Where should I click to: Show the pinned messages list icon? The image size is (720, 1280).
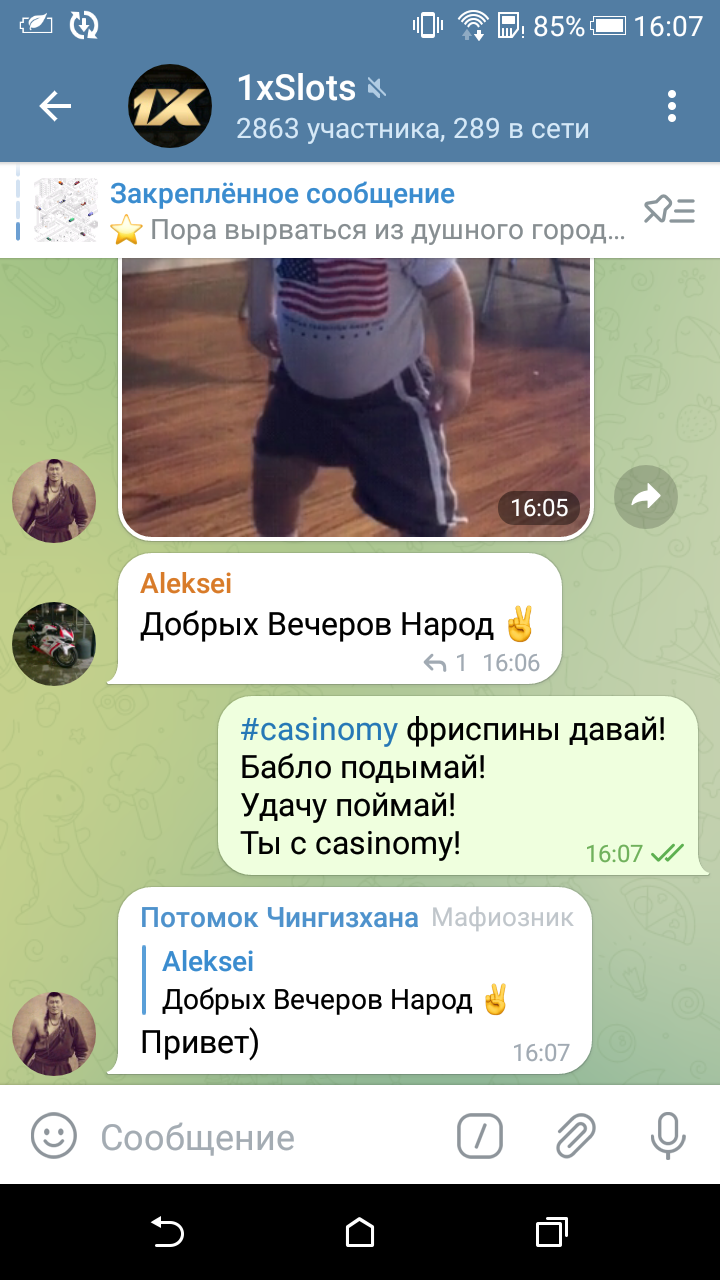(x=668, y=210)
